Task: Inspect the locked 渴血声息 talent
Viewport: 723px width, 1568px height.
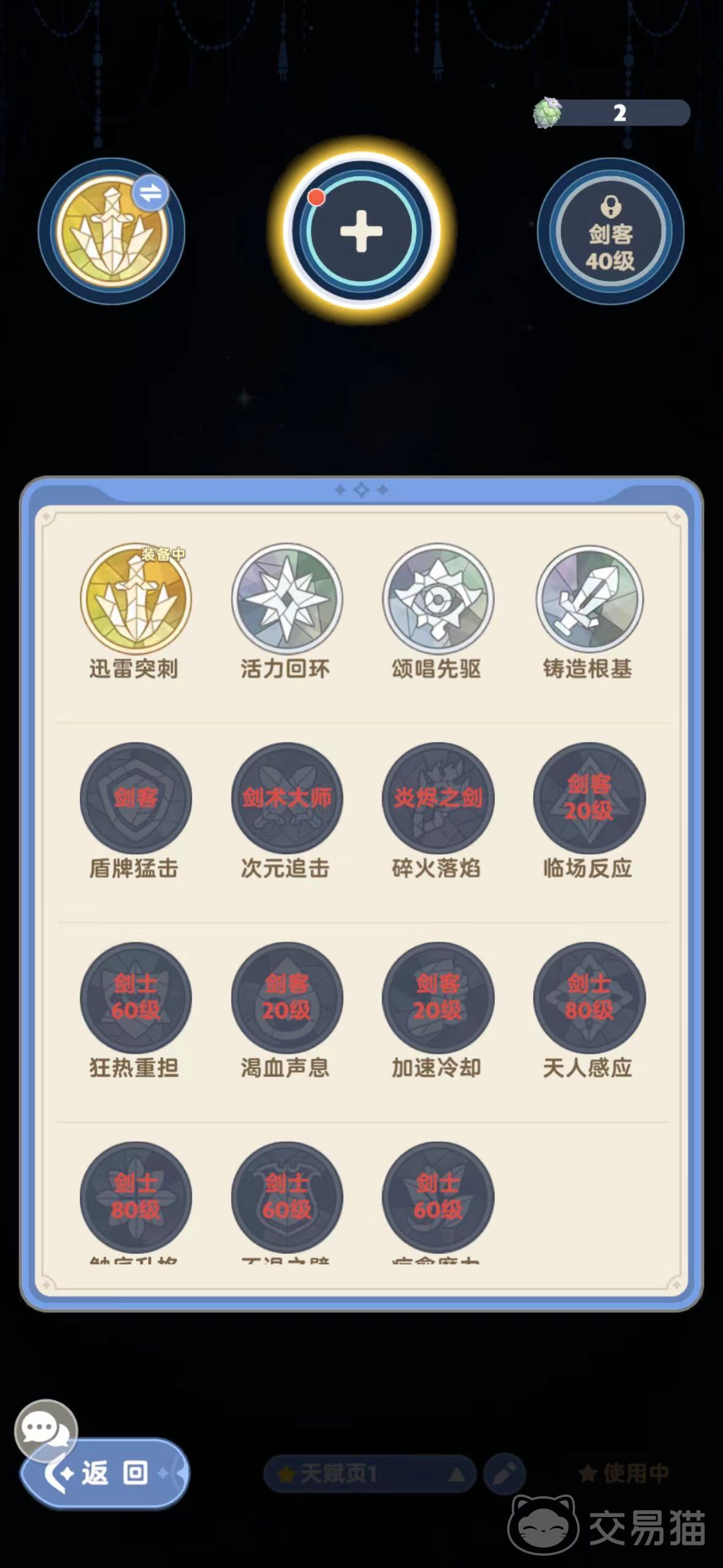Action: tap(286, 997)
